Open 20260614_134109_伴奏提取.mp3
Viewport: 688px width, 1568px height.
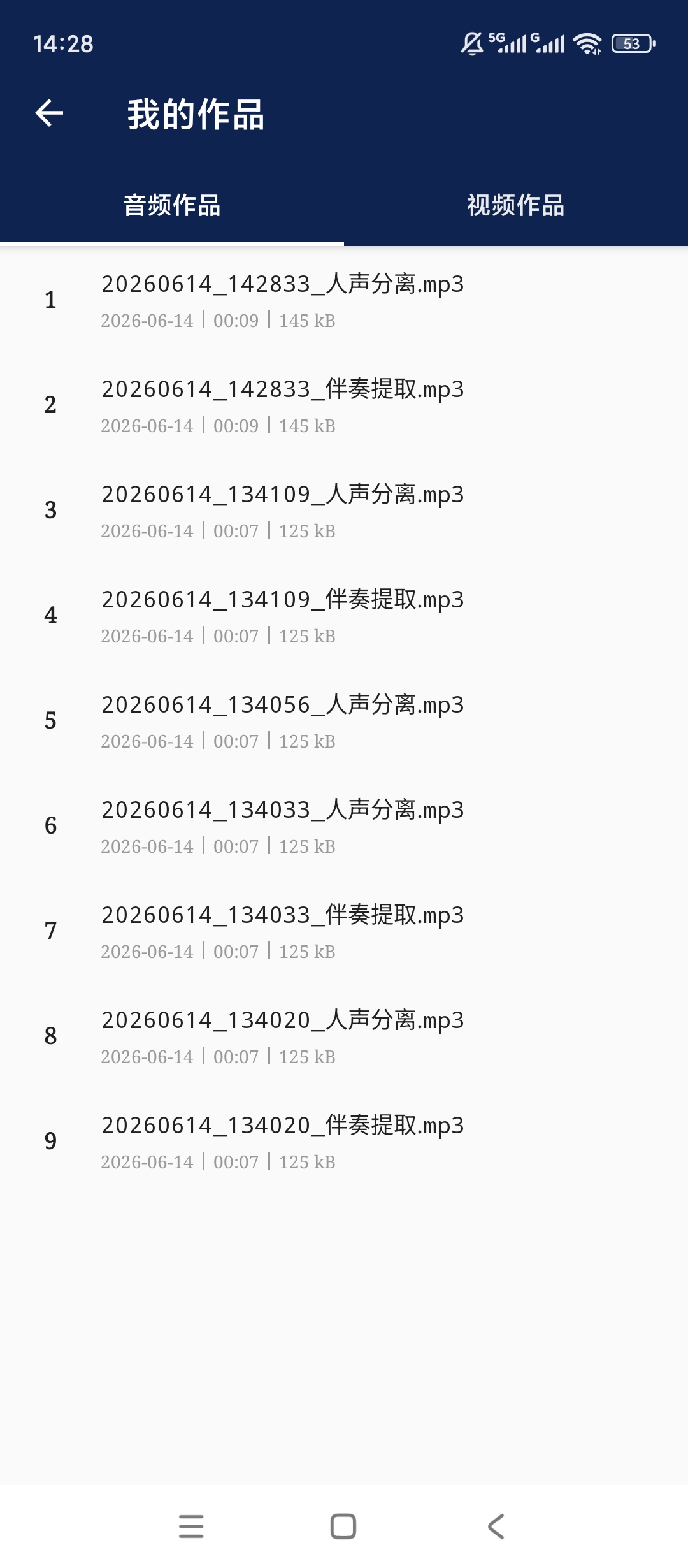pyautogui.click(x=344, y=616)
